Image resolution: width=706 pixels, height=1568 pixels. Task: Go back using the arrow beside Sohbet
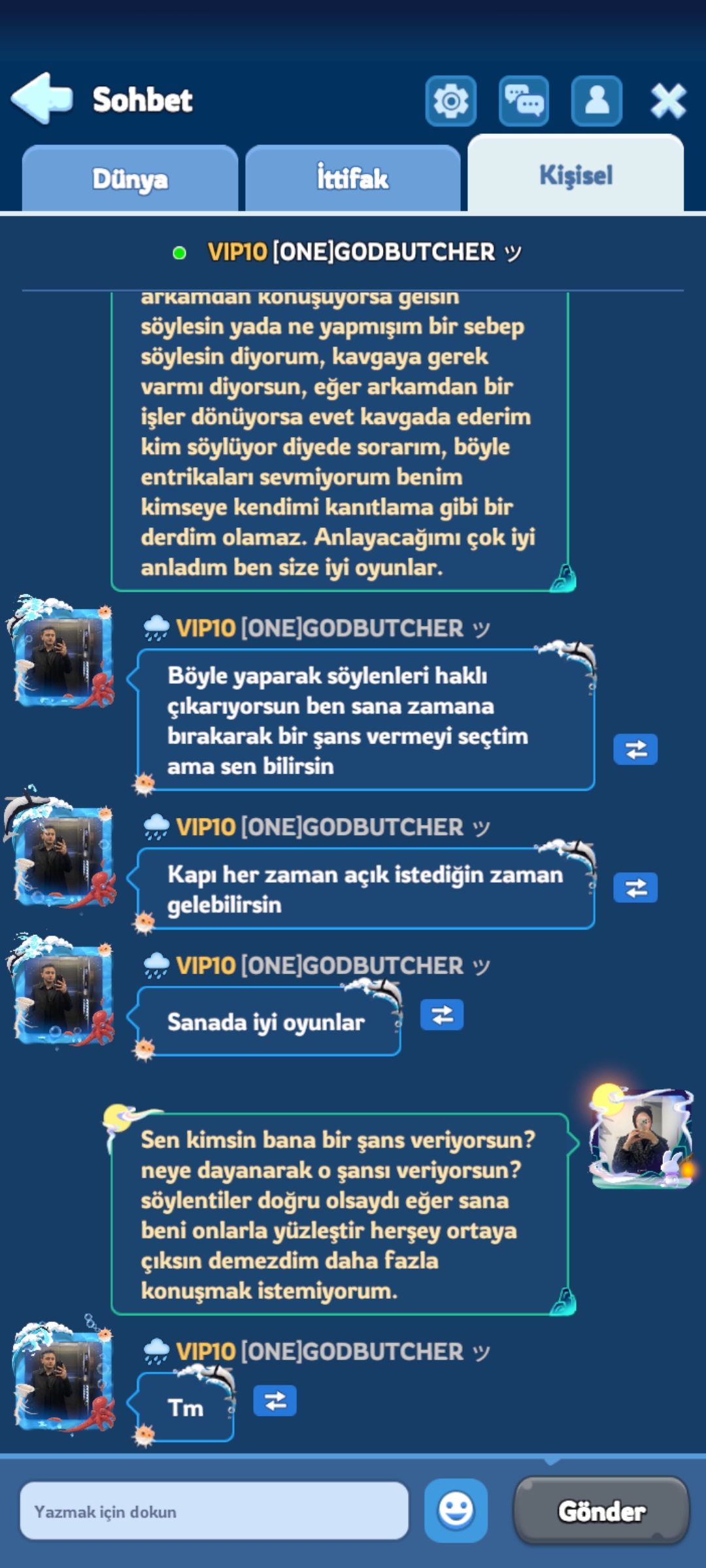[41, 99]
